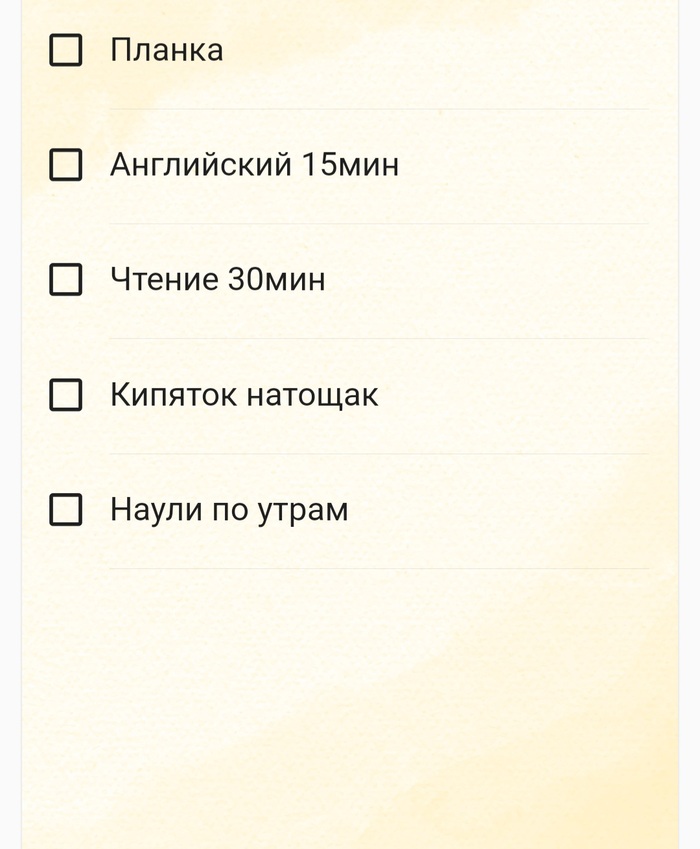Check the Кипяток натощак box
This screenshot has width=700, height=849.
pyautogui.click(x=66, y=395)
